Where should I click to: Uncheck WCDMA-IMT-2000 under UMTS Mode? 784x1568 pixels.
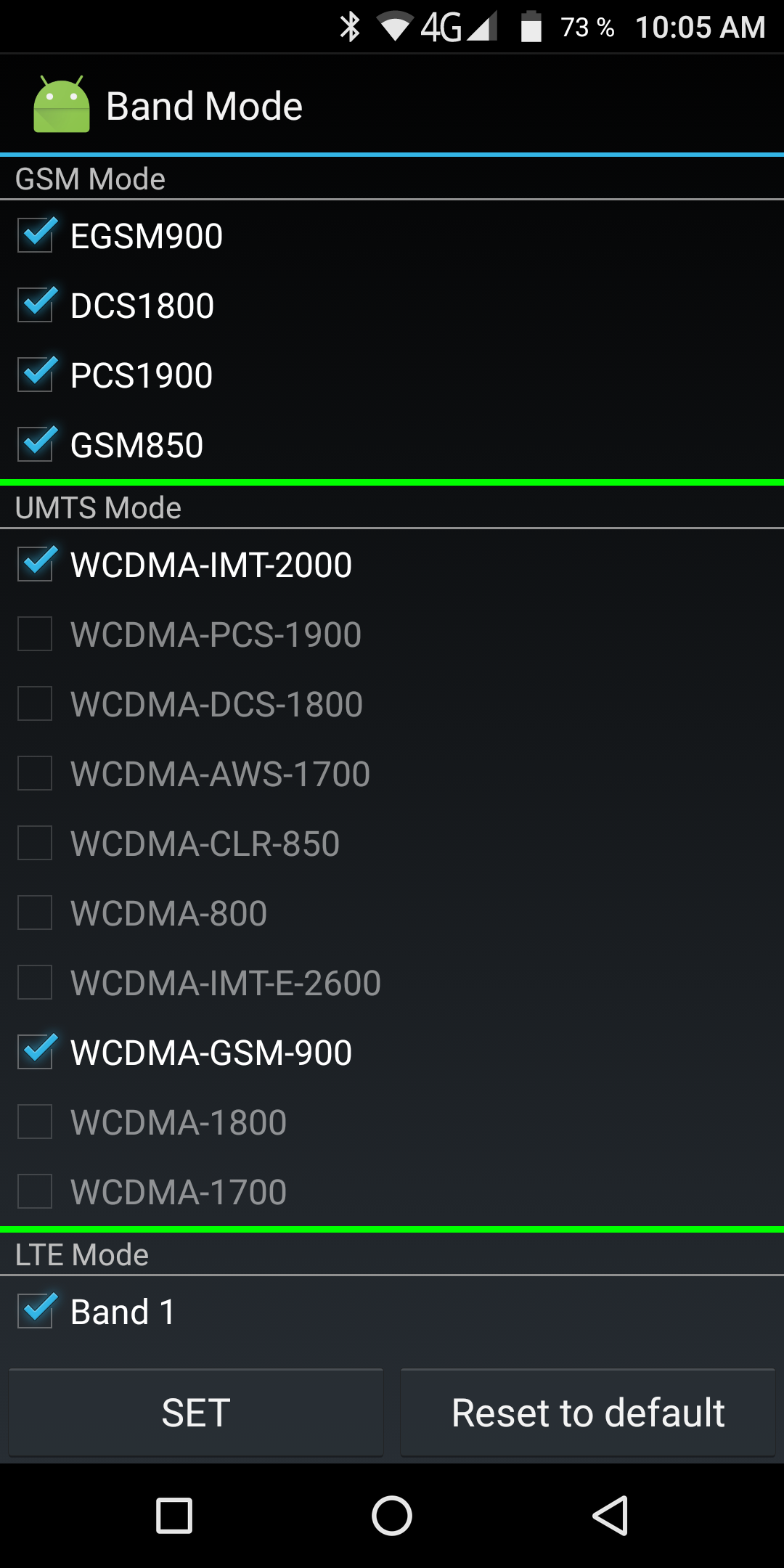pyautogui.click(x=36, y=565)
